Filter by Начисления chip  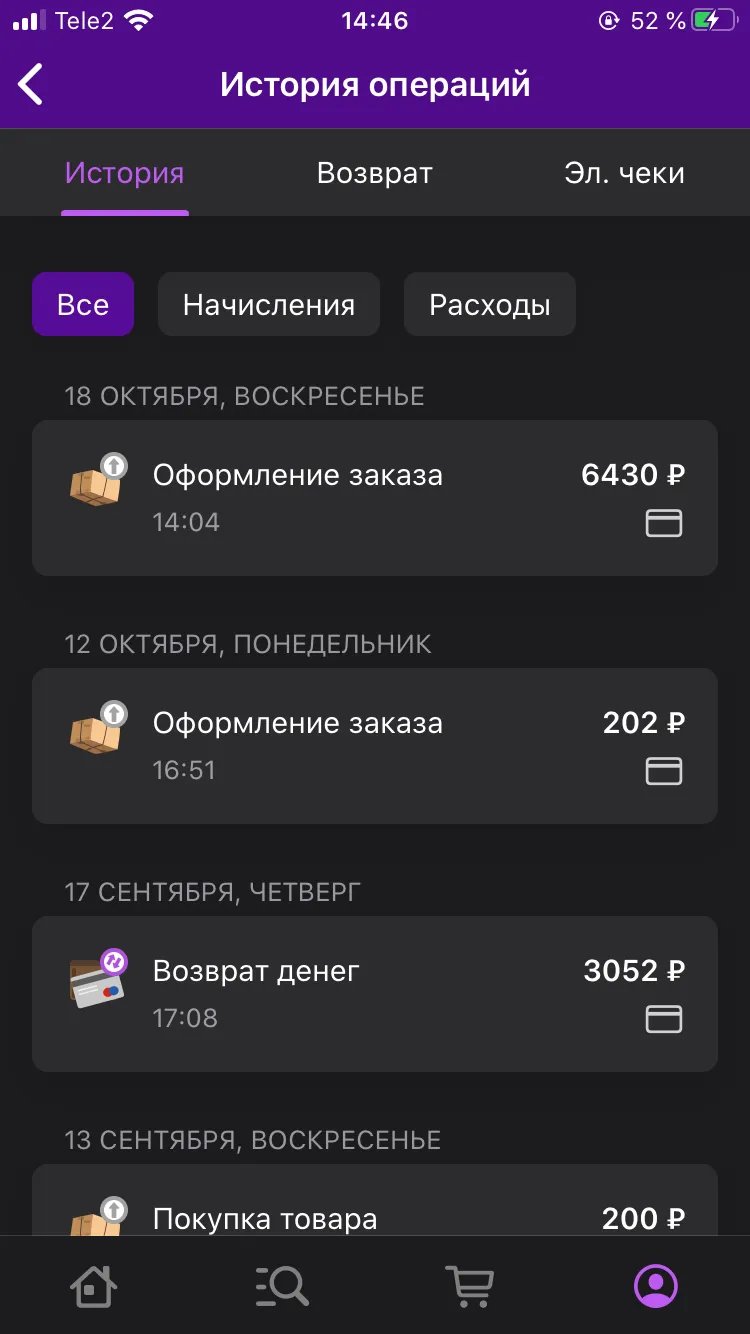pyautogui.click(x=269, y=304)
